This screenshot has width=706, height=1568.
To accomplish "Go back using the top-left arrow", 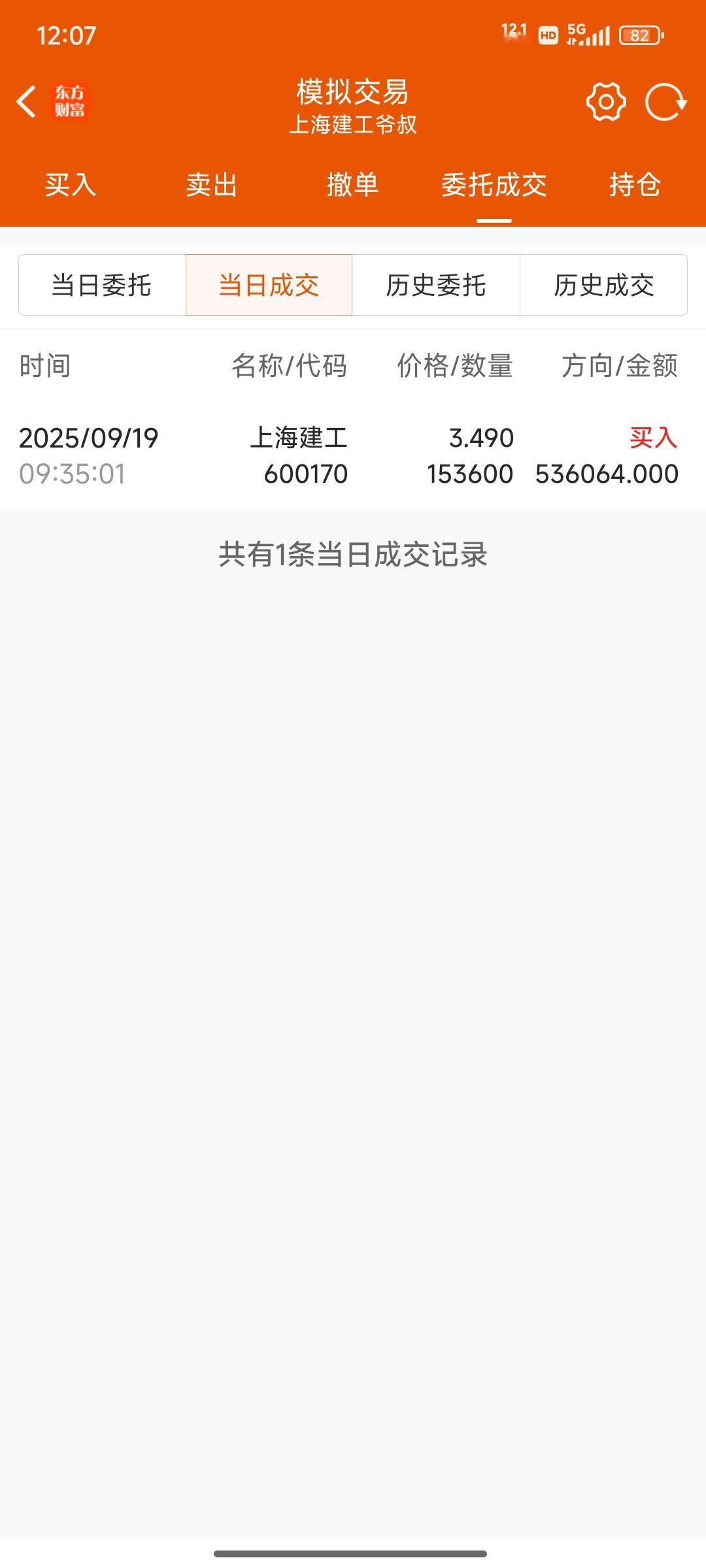I will [x=26, y=102].
